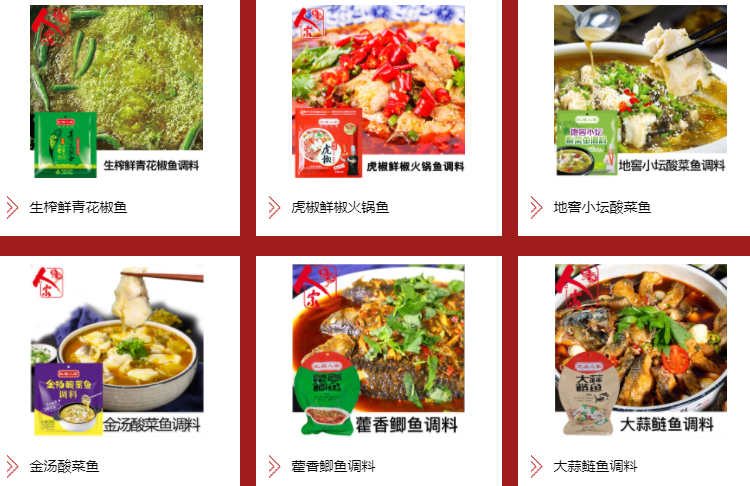This screenshot has height=486, width=750.
Task: View details for 藿香鲫鱼调料
Action: tap(378, 350)
